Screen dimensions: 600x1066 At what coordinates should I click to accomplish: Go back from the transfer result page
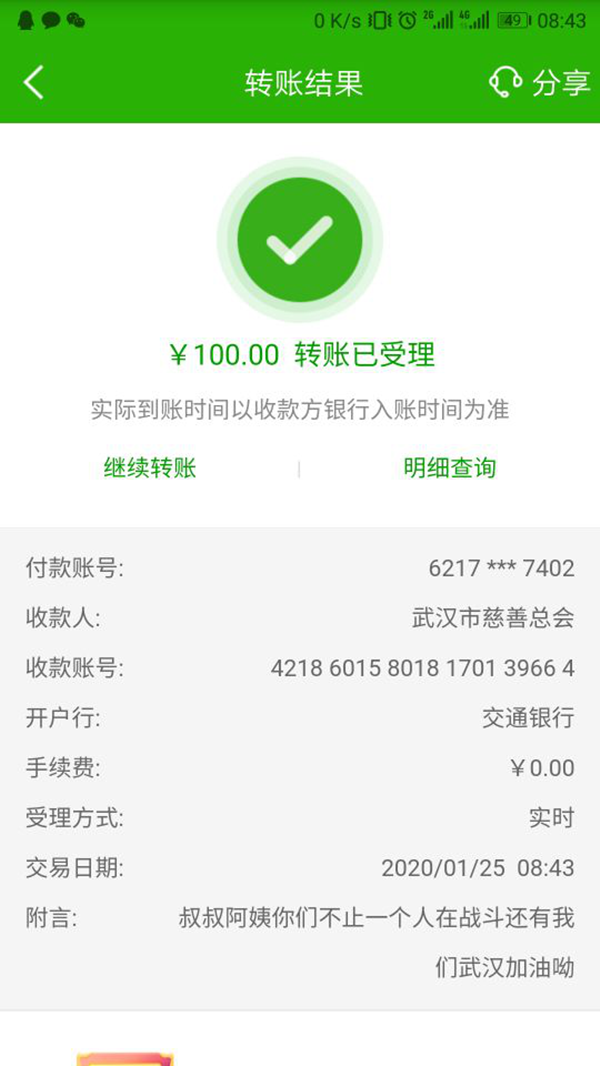click(34, 82)
